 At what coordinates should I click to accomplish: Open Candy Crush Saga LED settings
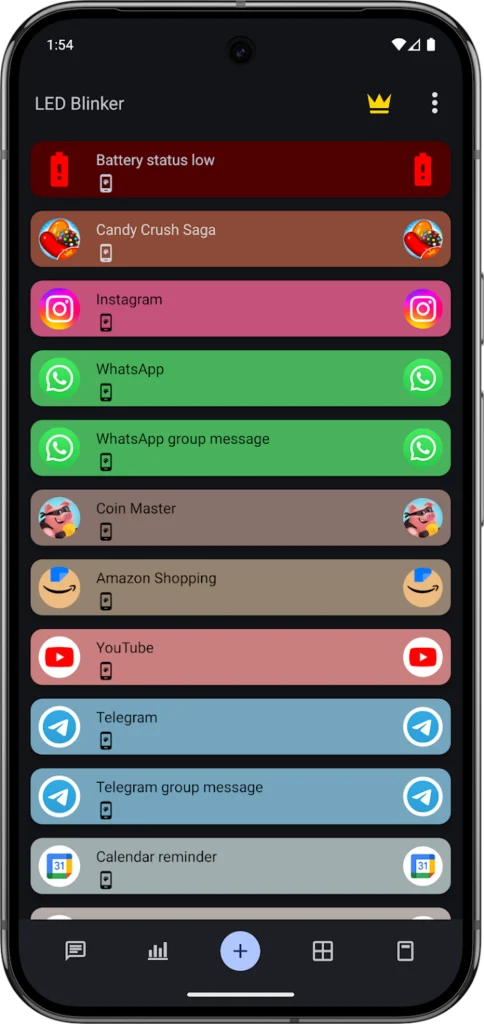tap(240, 239)
